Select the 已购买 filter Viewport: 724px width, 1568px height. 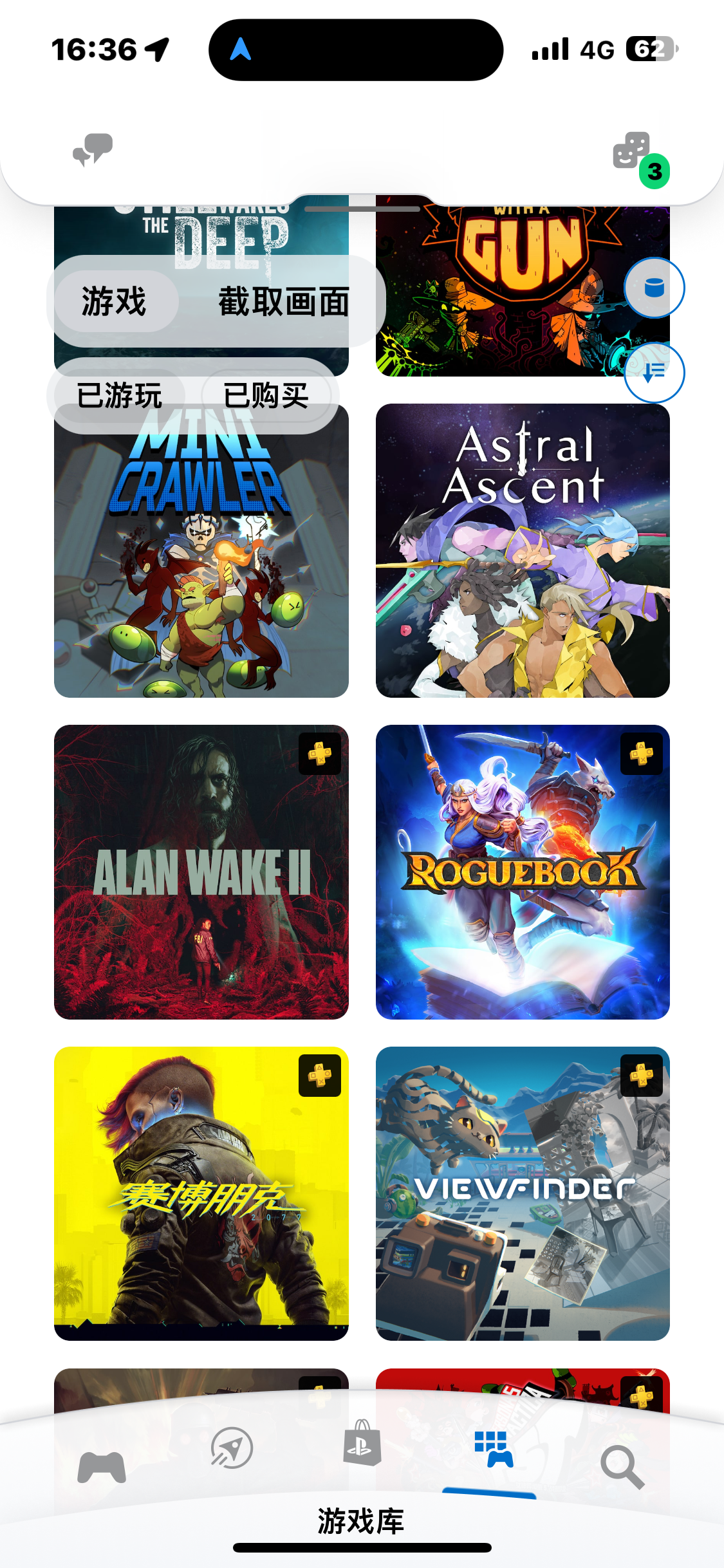(x=266, y=395)
